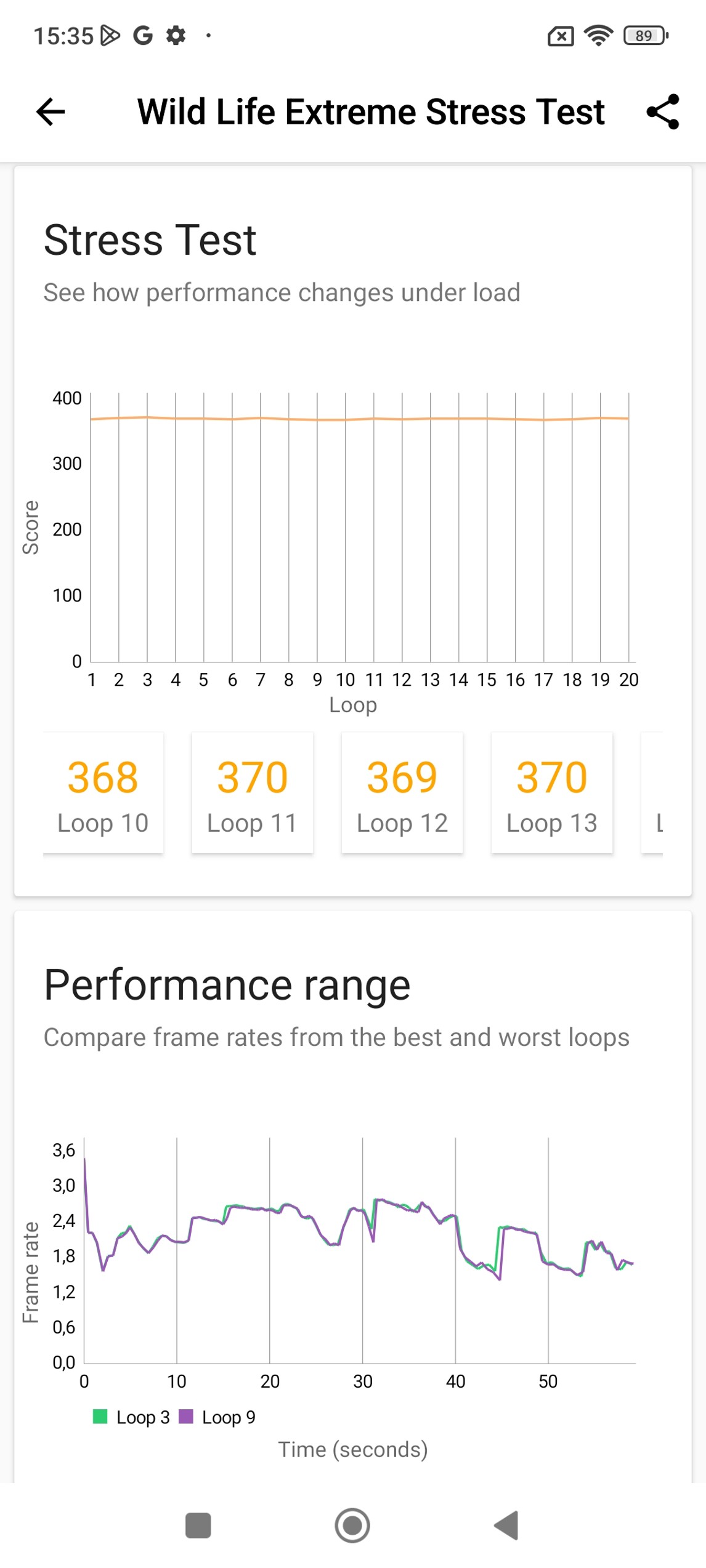
Task: Select the Loop 10 score card
Action: coord(103,792)
